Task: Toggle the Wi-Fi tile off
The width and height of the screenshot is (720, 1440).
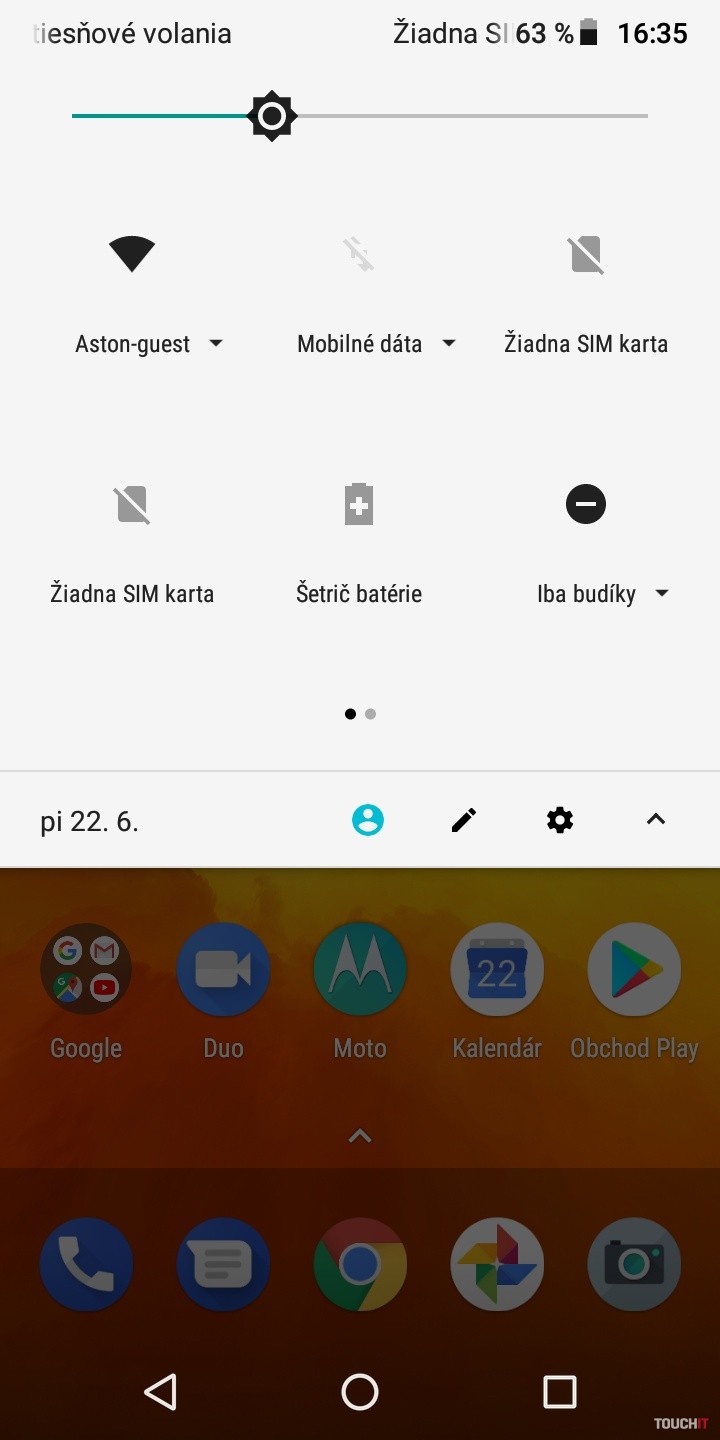Action: click(132, 254)
